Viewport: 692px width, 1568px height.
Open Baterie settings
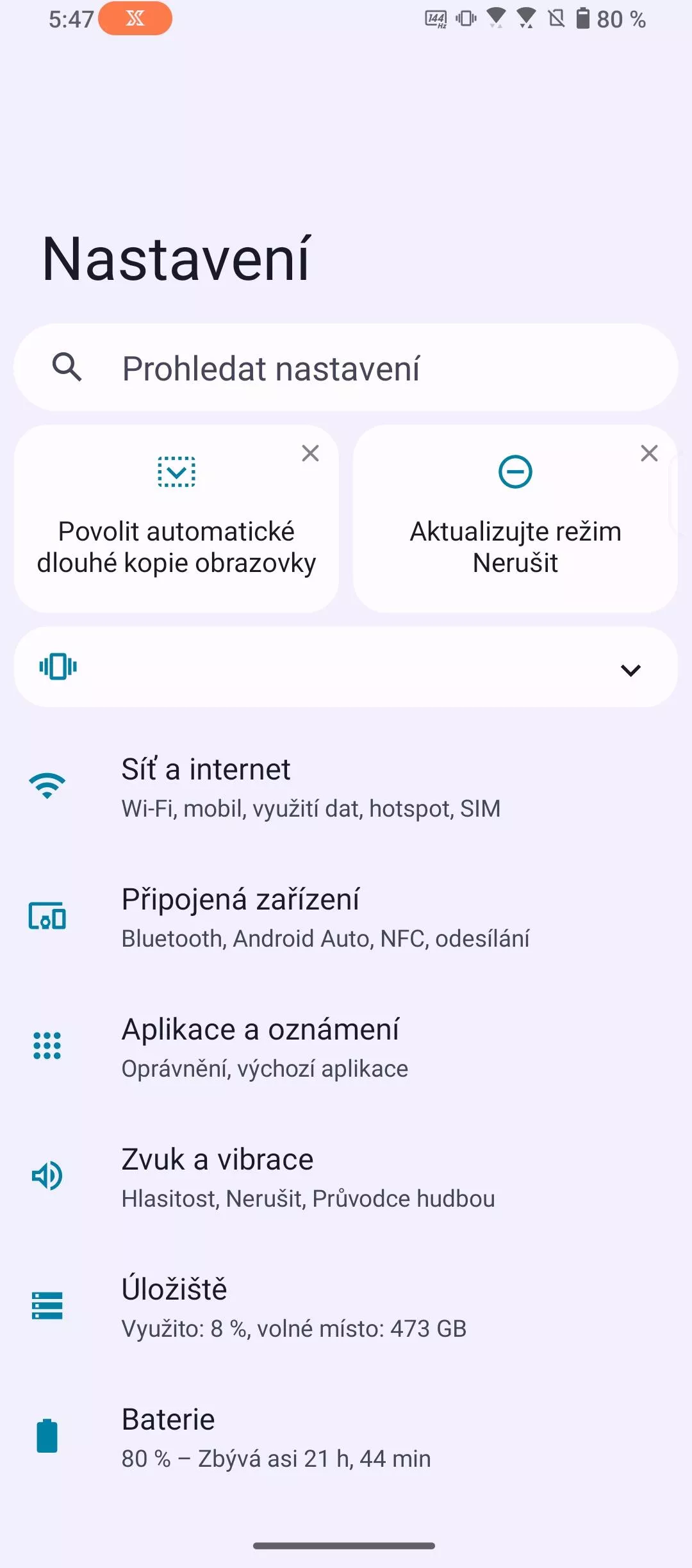pyautogui.click(x=346, y=1437)
